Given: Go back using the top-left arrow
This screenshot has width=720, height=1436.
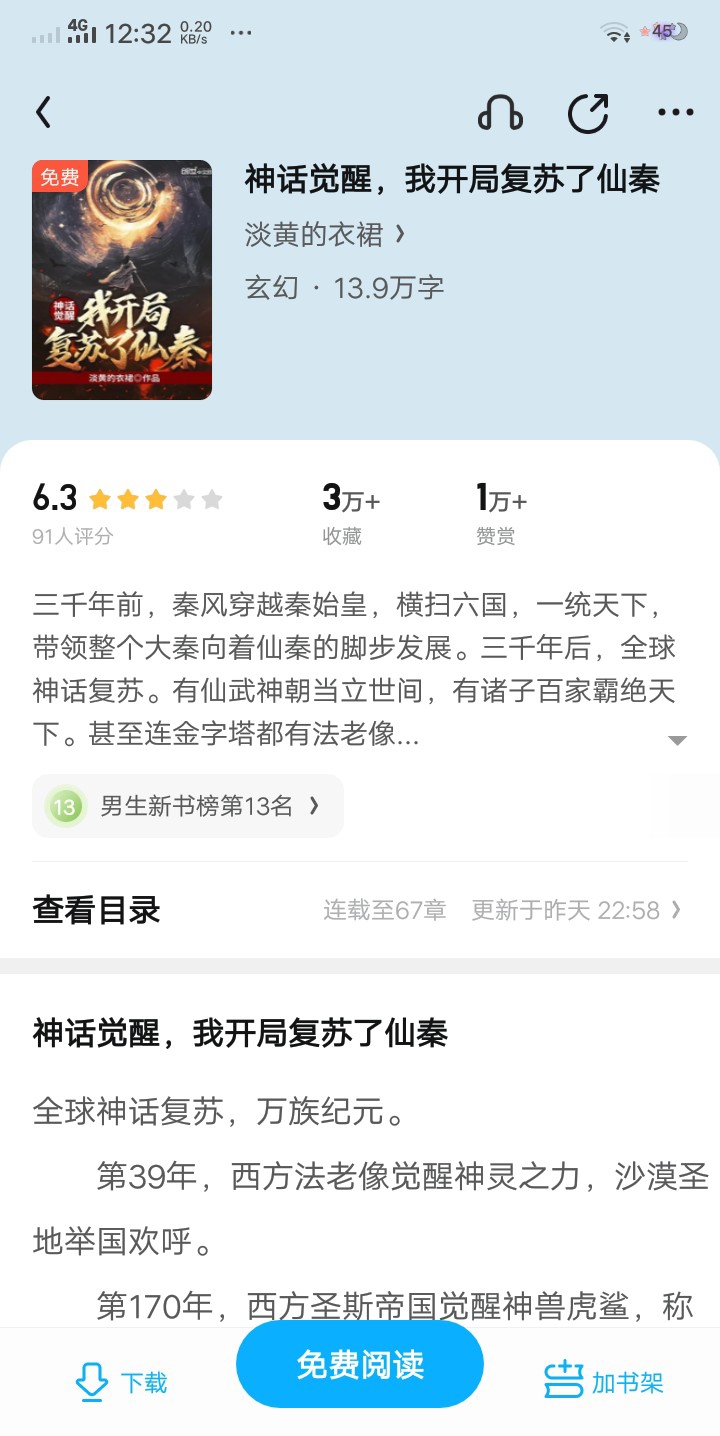Looking at the screenshot, I should click(43, 113).
